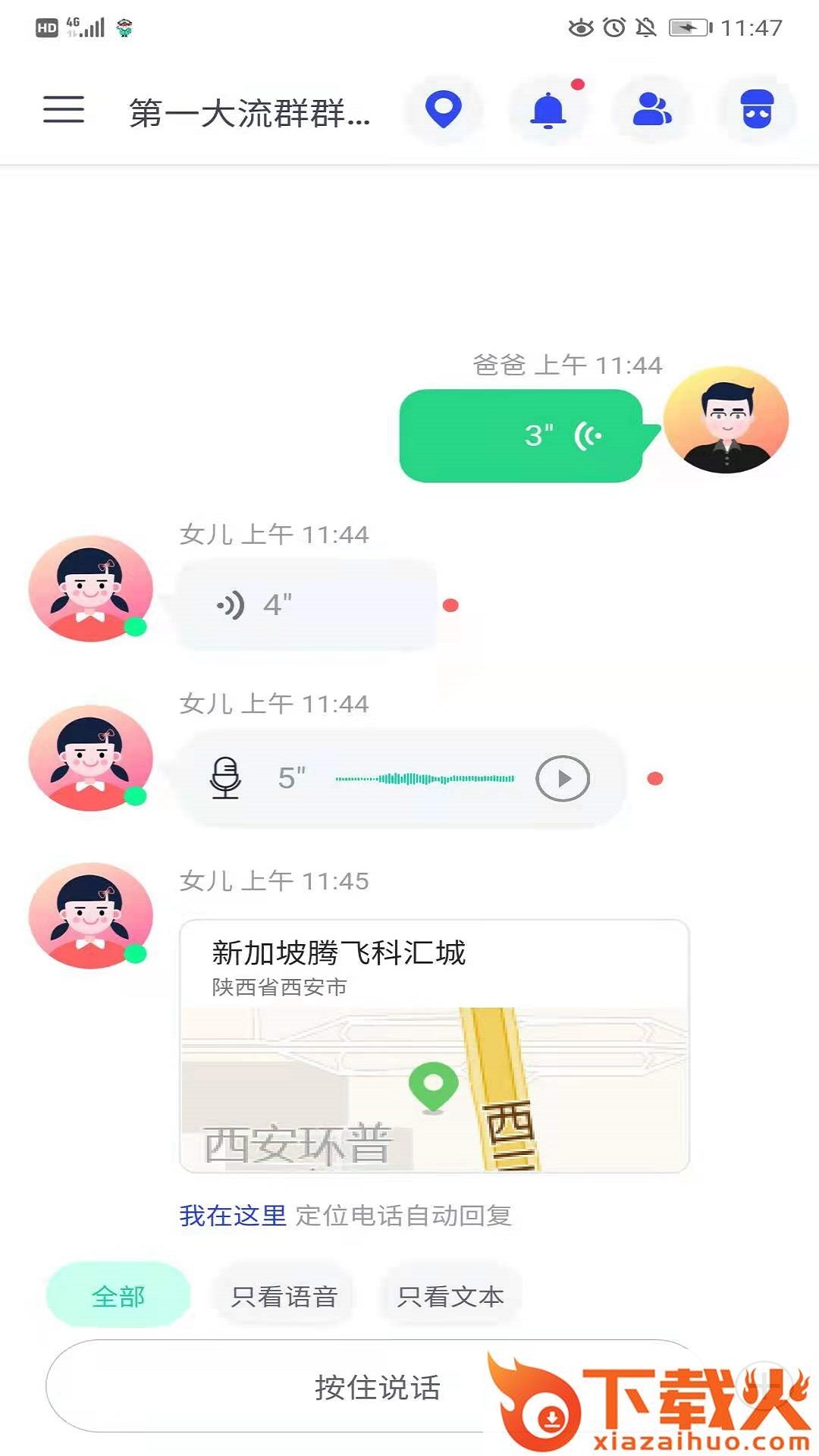The image size is (819, 1456).
Task: Open 新加坡腾飞科汇城 location card
Action: (434, 1046)
